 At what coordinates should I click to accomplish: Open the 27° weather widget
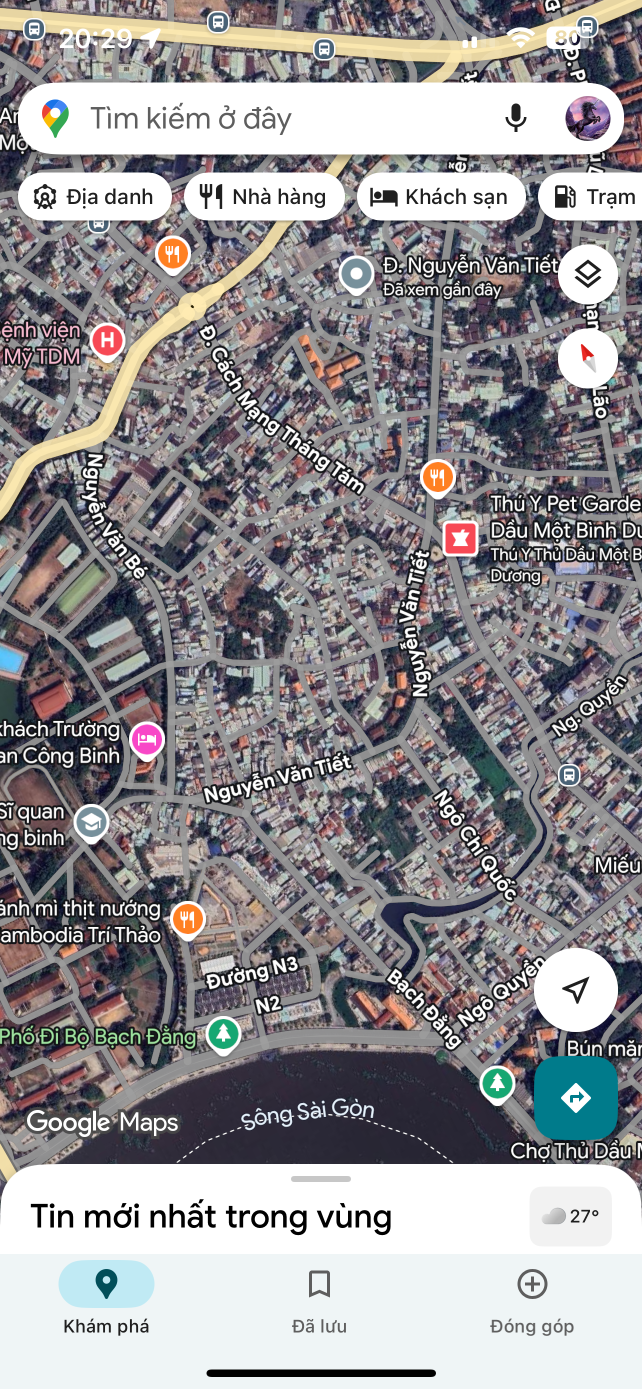(570, 1216)
